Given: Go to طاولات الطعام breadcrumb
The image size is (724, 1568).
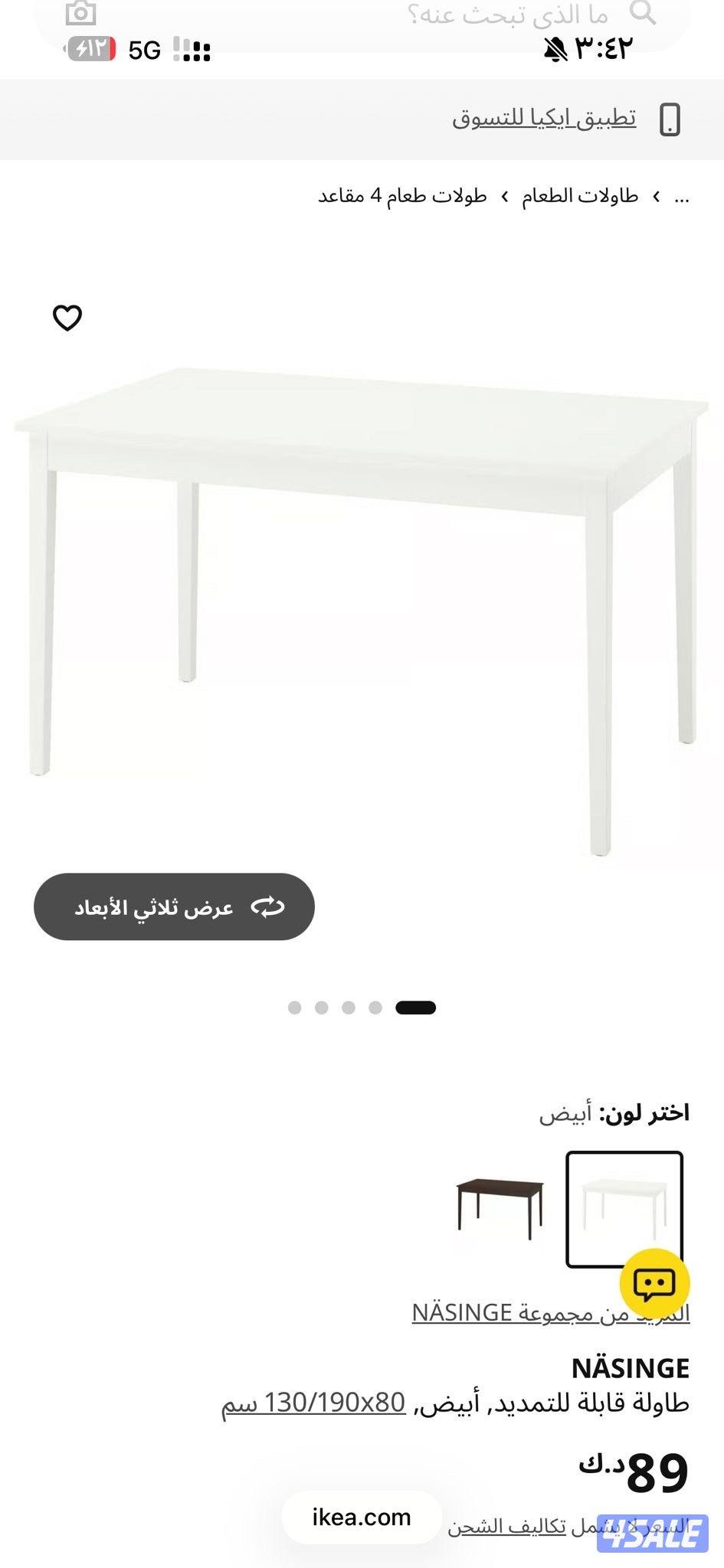Looking at the screenshot, I should point(580,196).
